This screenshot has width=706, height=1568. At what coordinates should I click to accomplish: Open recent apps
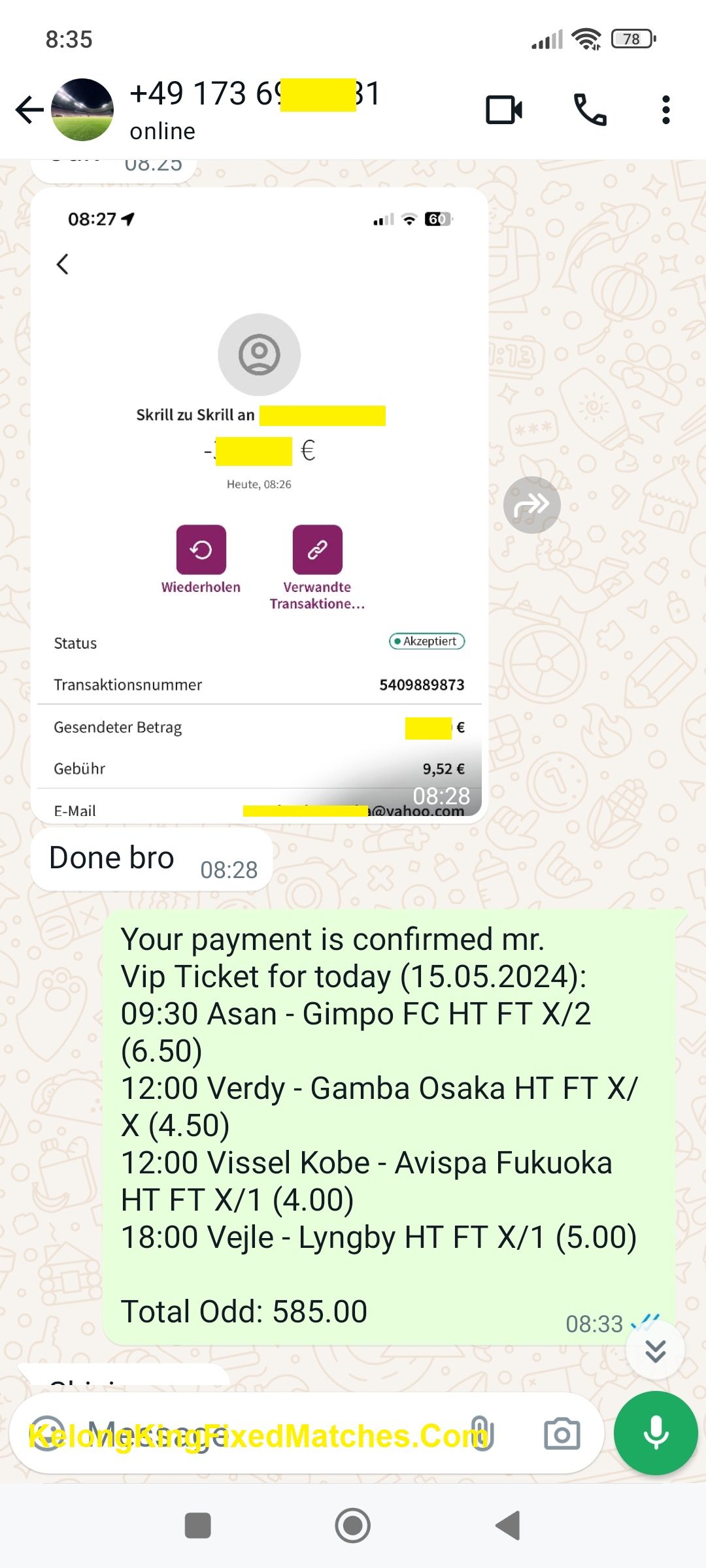tap(198, 1526)
